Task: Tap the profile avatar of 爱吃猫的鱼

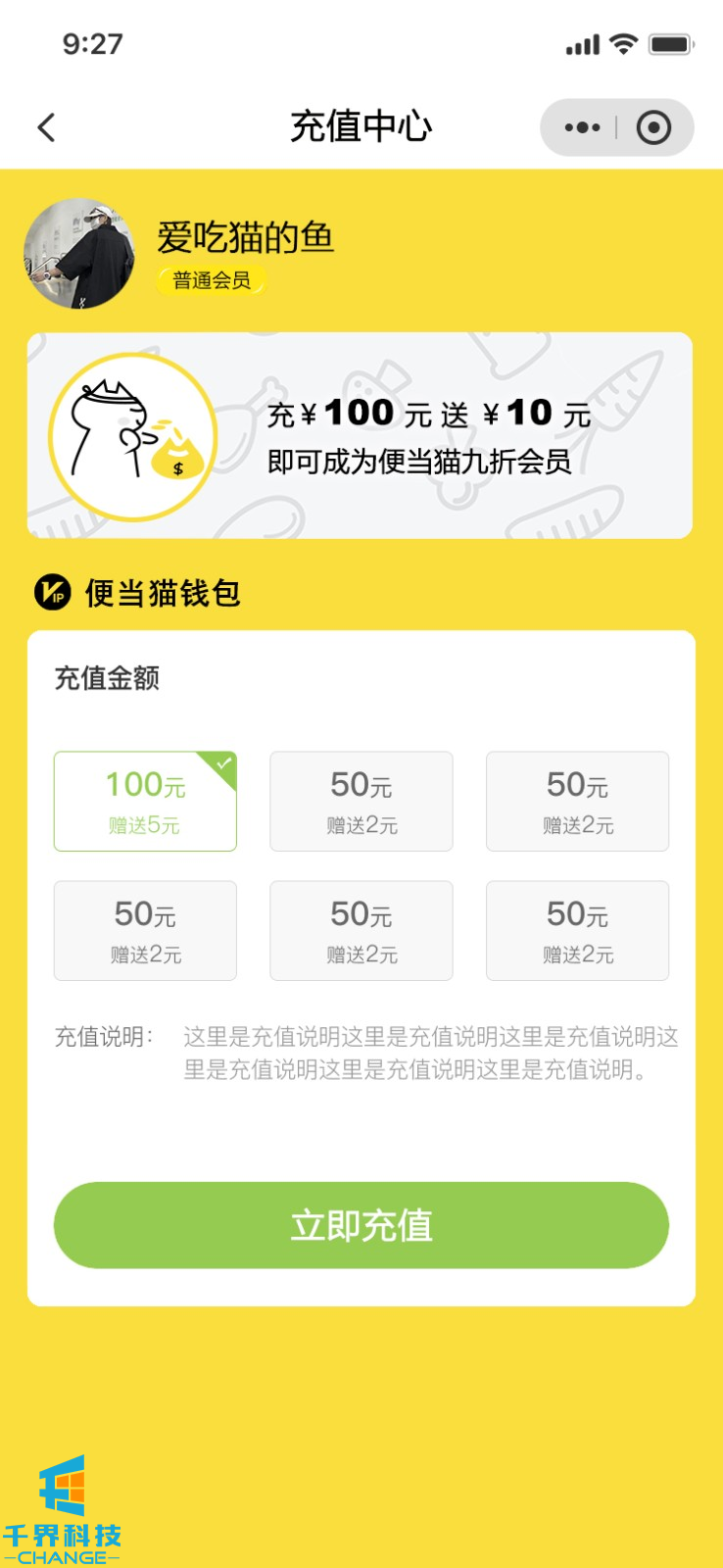Action: 79,254
